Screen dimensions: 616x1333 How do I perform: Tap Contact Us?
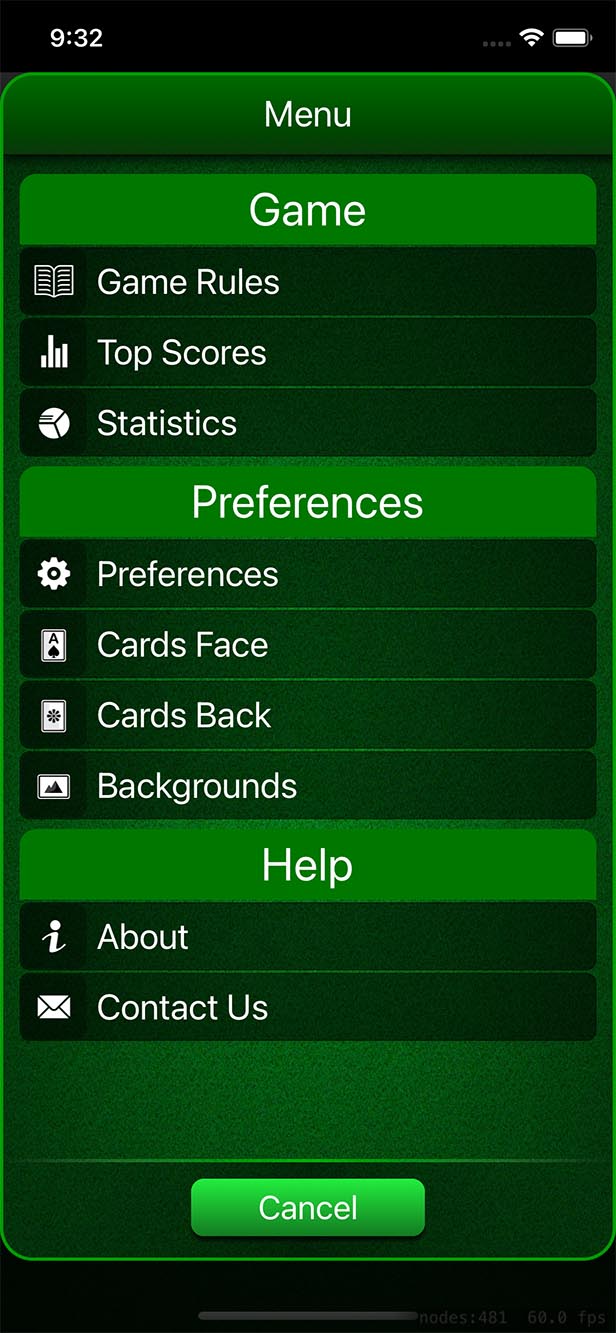pyautogui.click(x=308, y=1008)
